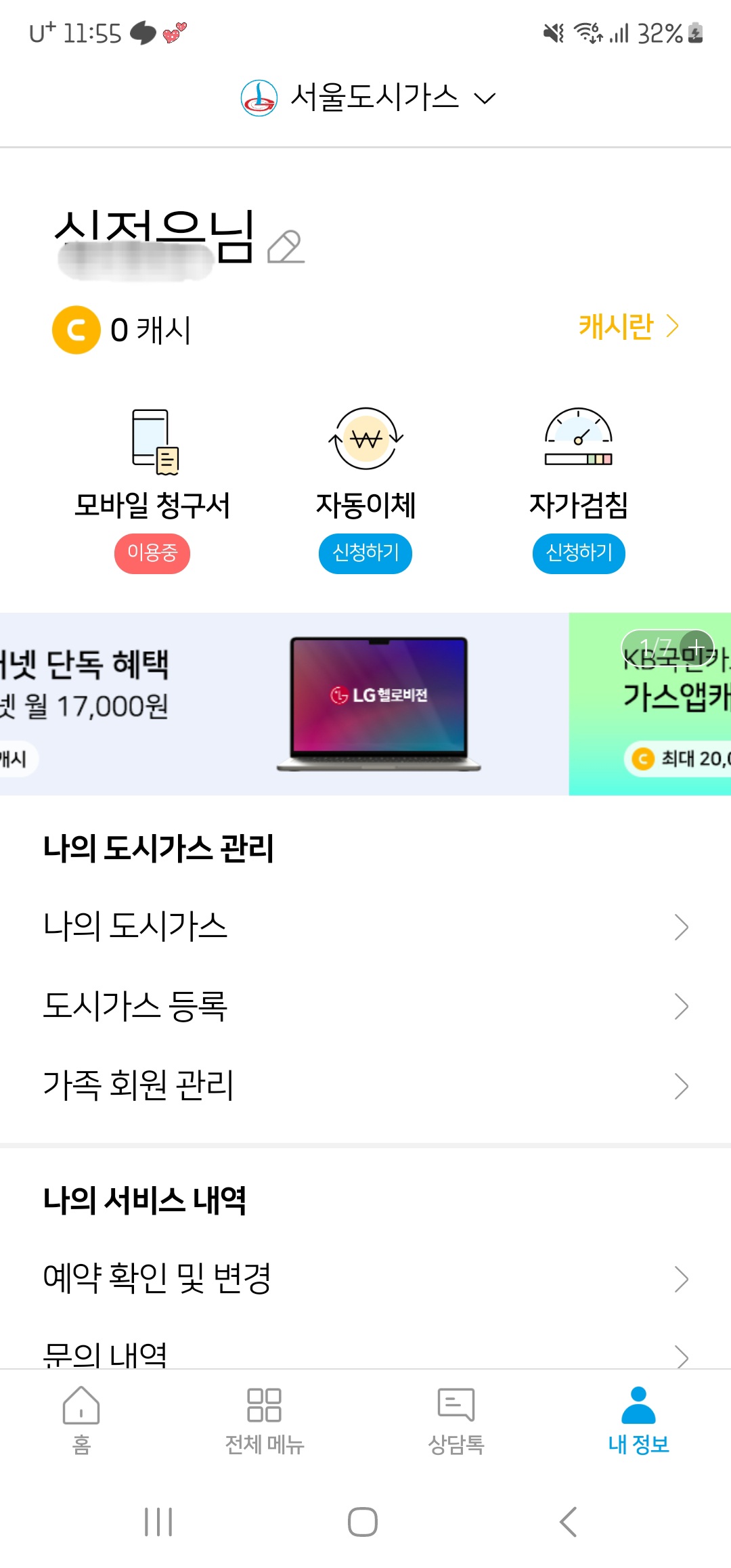Tap 신청하기 under 자가검침
The image size is (731, 1568).
579,553
